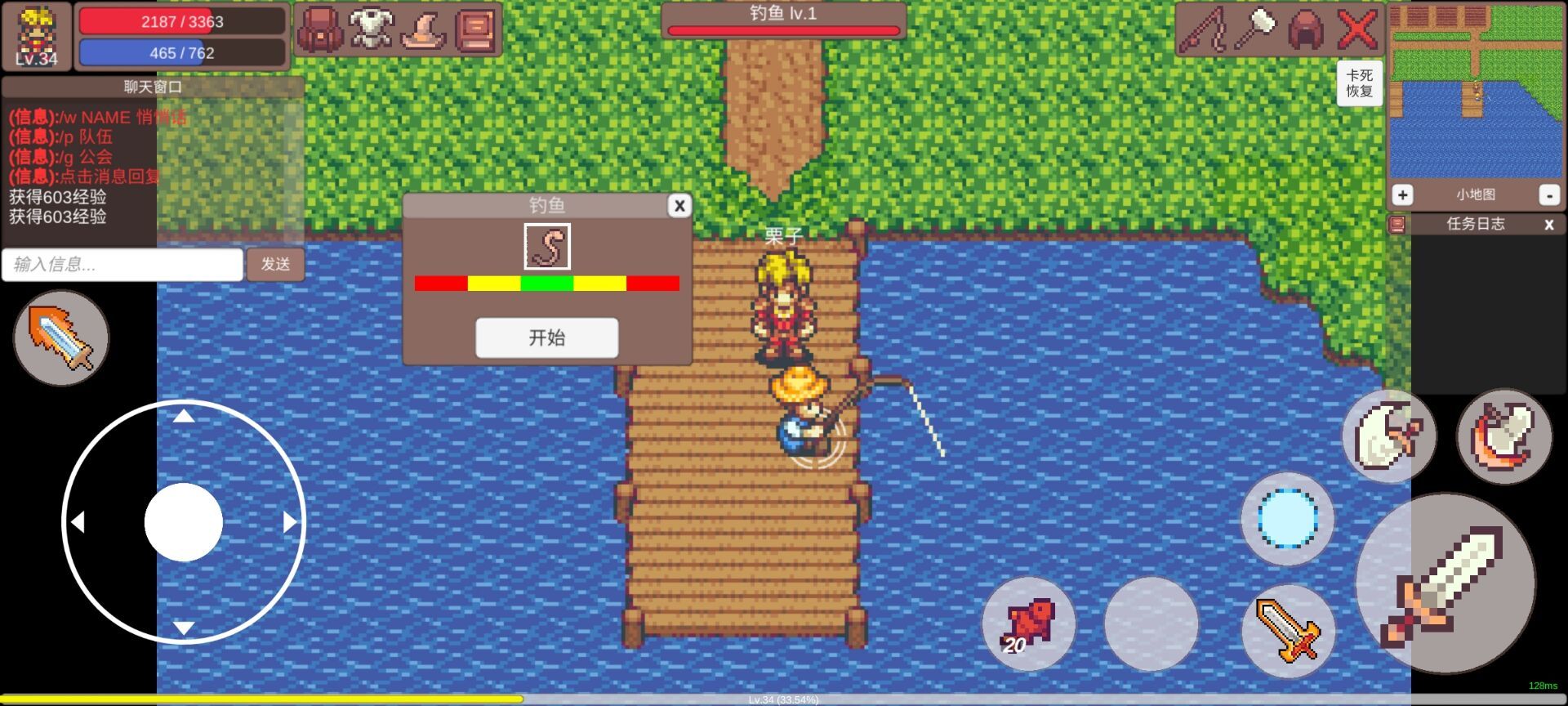Select the fishing rod tool
Screen dimensions: 1568x706
(1205, 29)
